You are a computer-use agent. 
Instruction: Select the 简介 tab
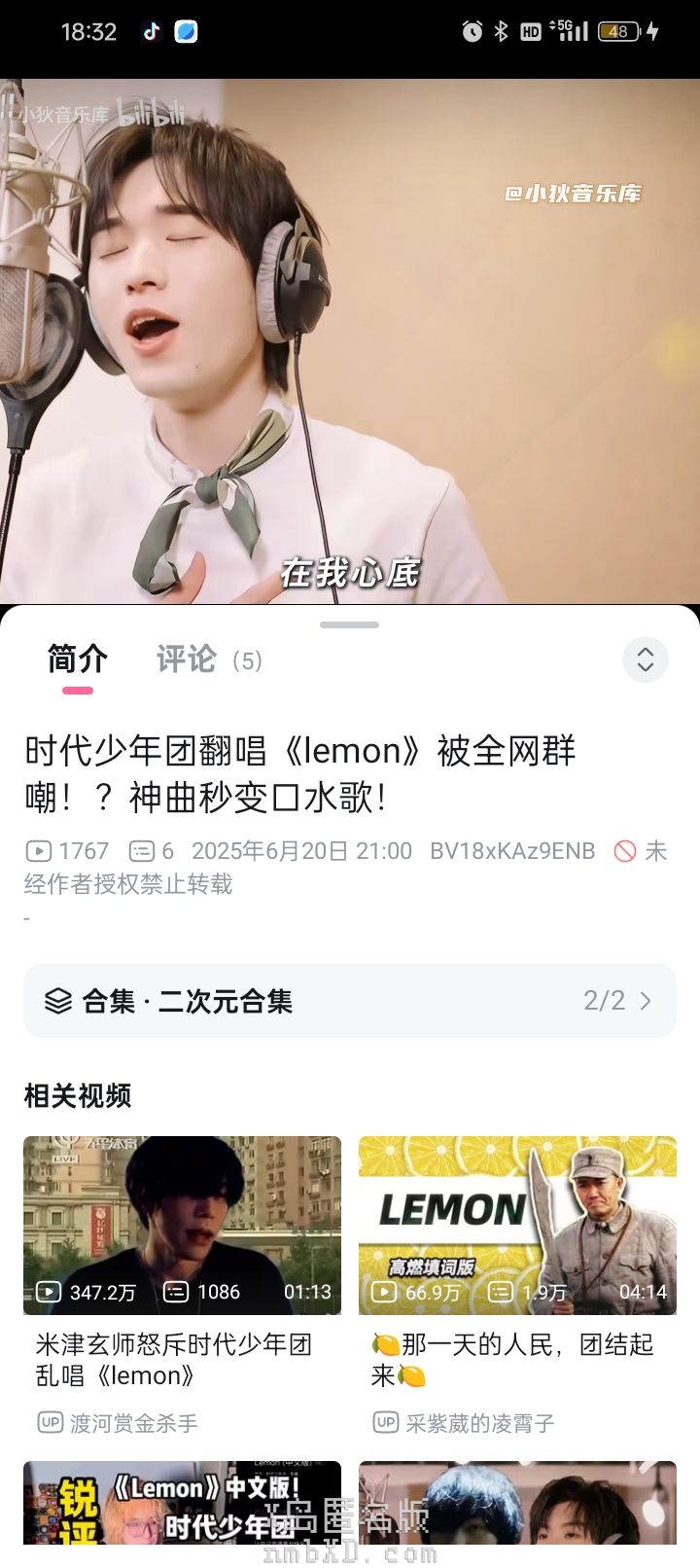click(x=78, y=659)
